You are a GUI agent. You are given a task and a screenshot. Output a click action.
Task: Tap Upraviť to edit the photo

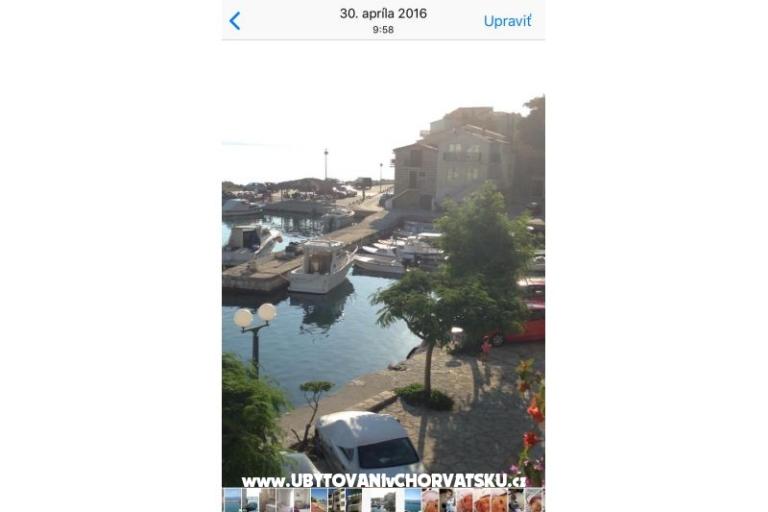point(507,21)
